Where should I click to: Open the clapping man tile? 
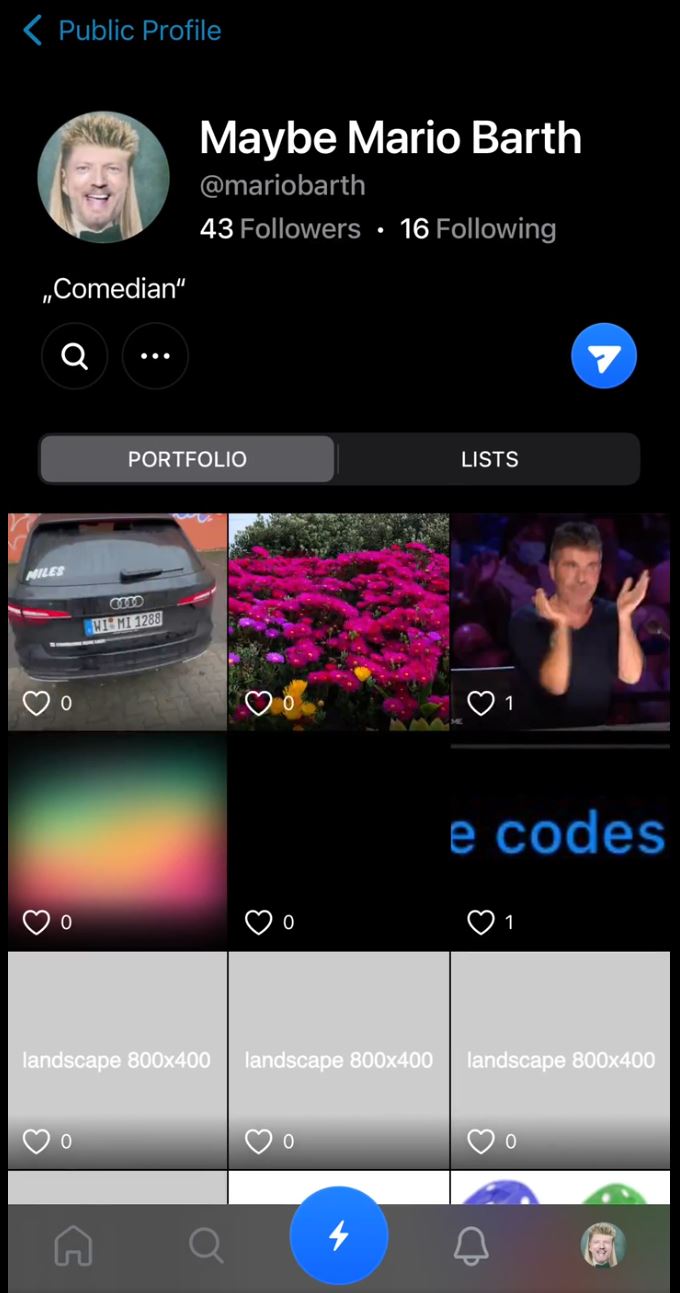point(560,610)
